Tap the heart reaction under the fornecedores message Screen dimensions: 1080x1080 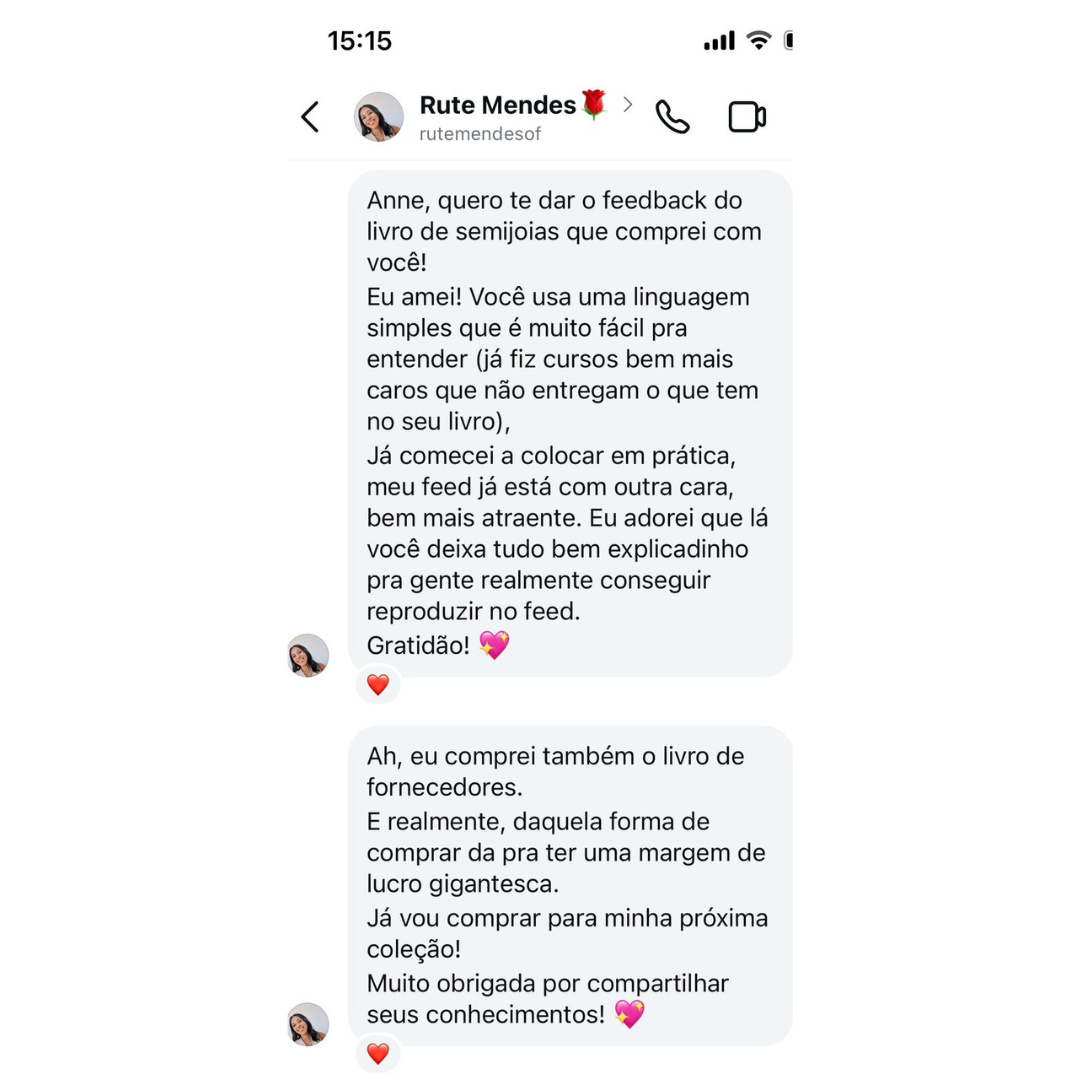pos(378,1053)
